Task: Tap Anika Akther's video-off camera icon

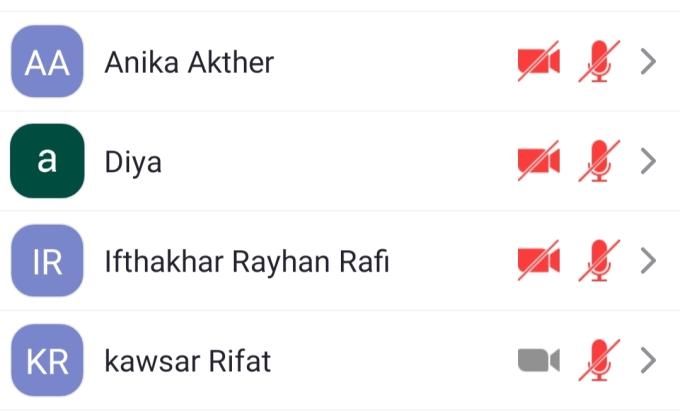Action: tap(538, 62)
